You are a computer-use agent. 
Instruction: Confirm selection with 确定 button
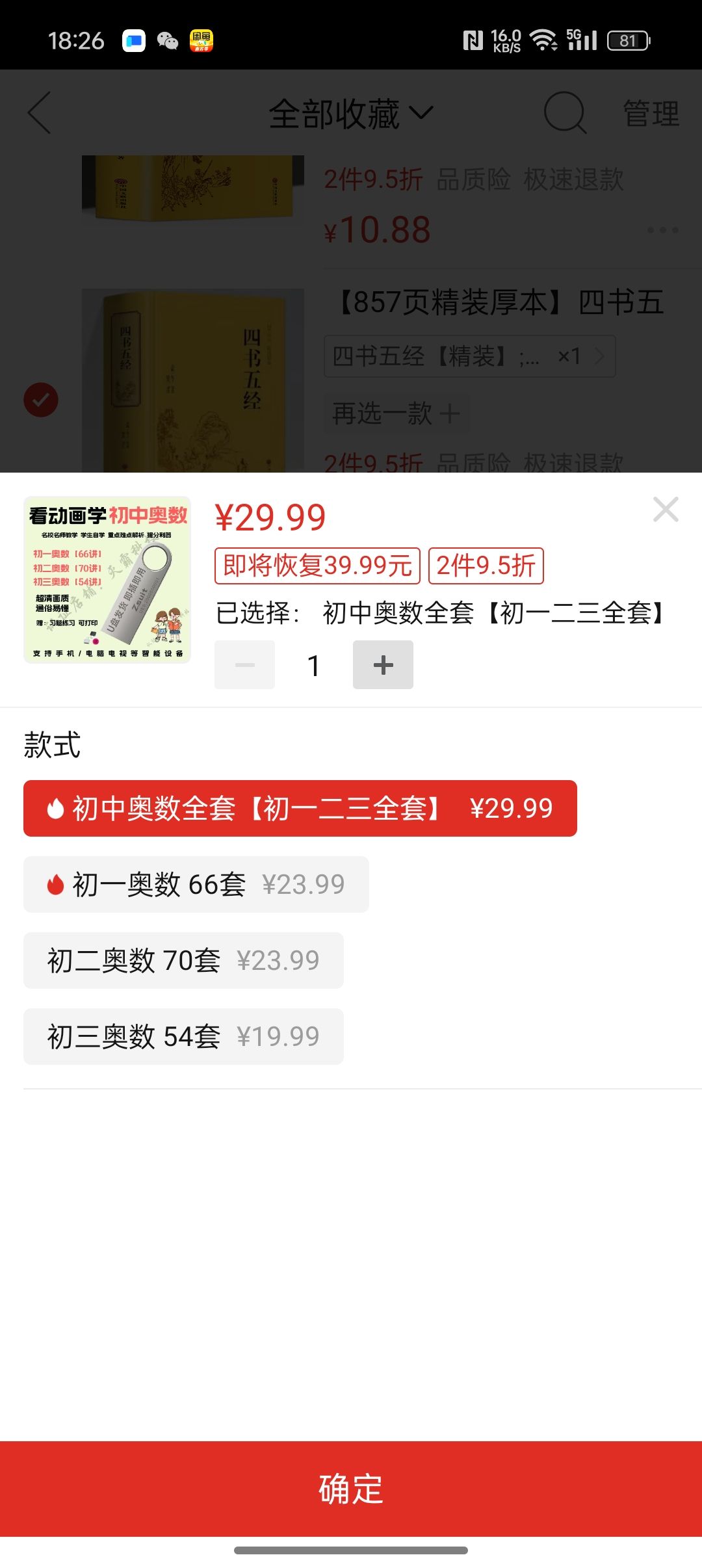coord(351,1489)
